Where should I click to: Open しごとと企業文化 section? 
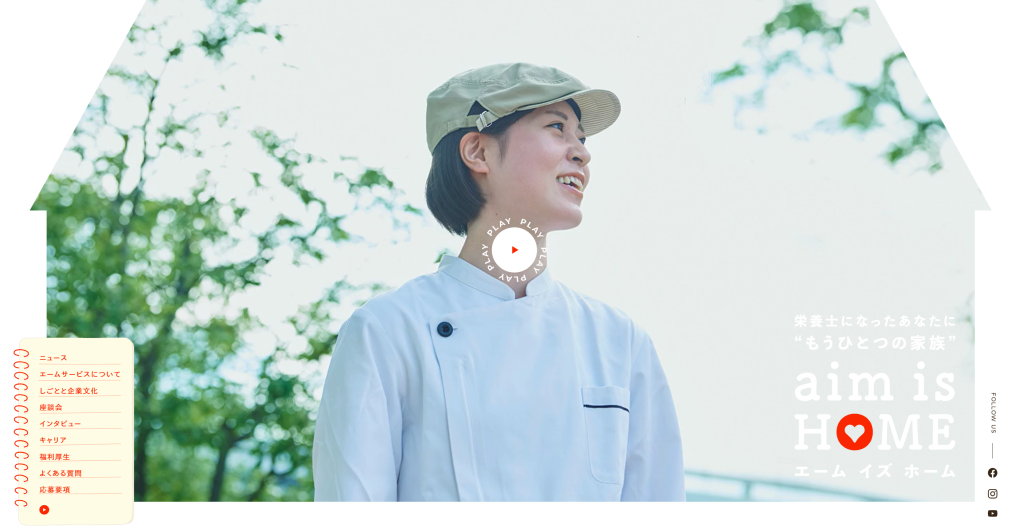[x=69, y=391]
